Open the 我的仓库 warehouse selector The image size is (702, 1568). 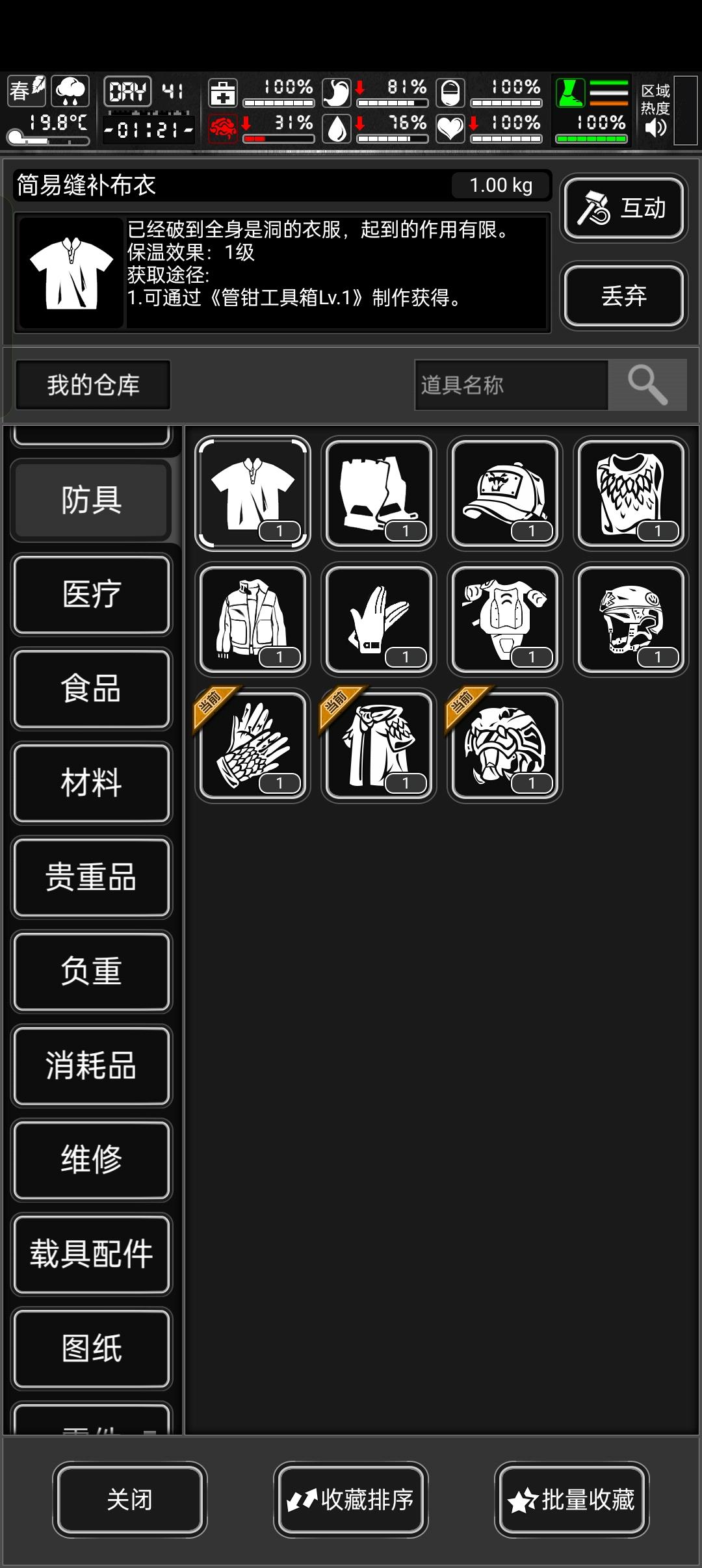tap(92, 385)
